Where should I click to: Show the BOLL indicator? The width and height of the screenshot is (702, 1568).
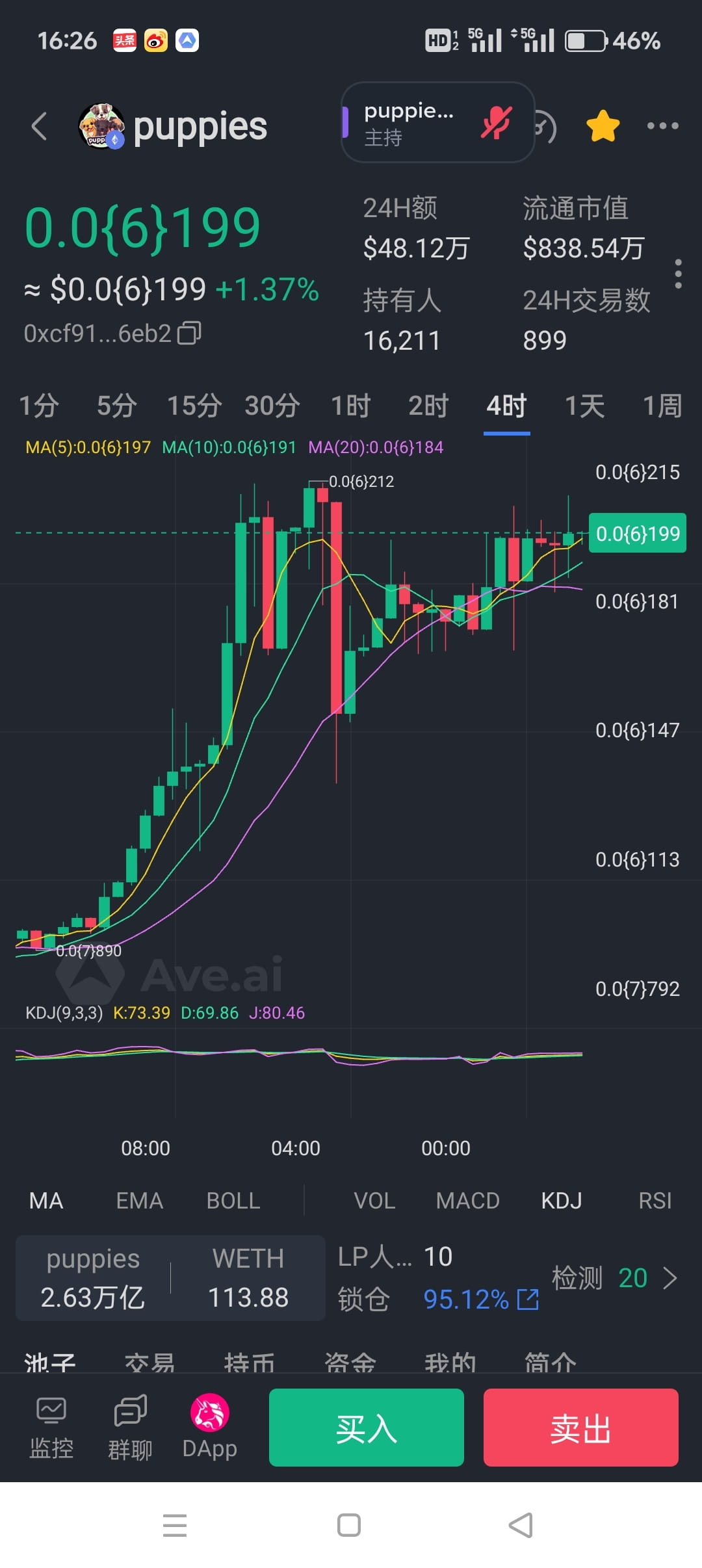233,1200
